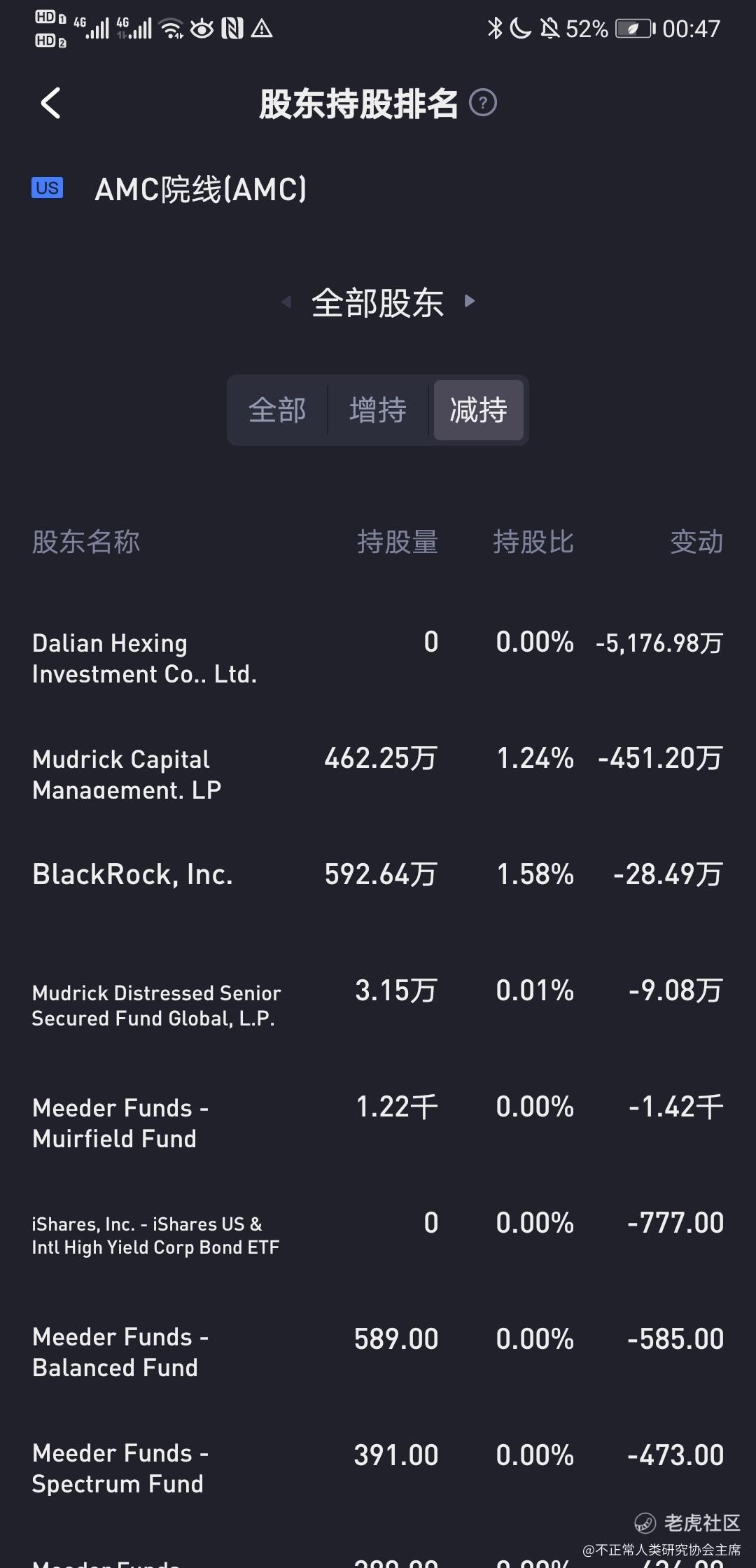This screenshot has height=1568, width=756.
Task: Tap the left arrow beside 全部股东
Action: (x=286, y=302)
